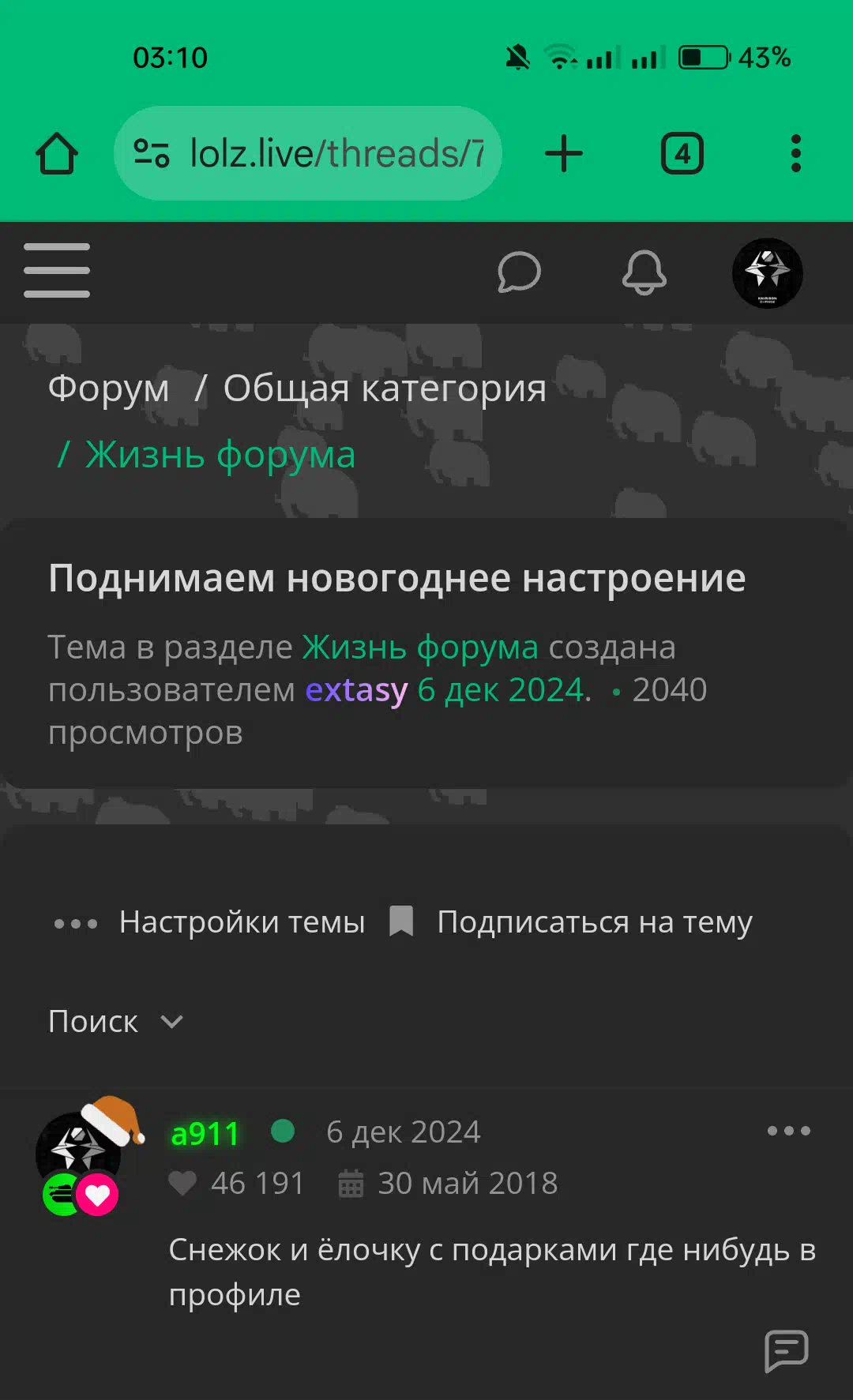Open the forum hamburger menu
Viewport: 853px width, 1400px height.
[x=57, y=271]
